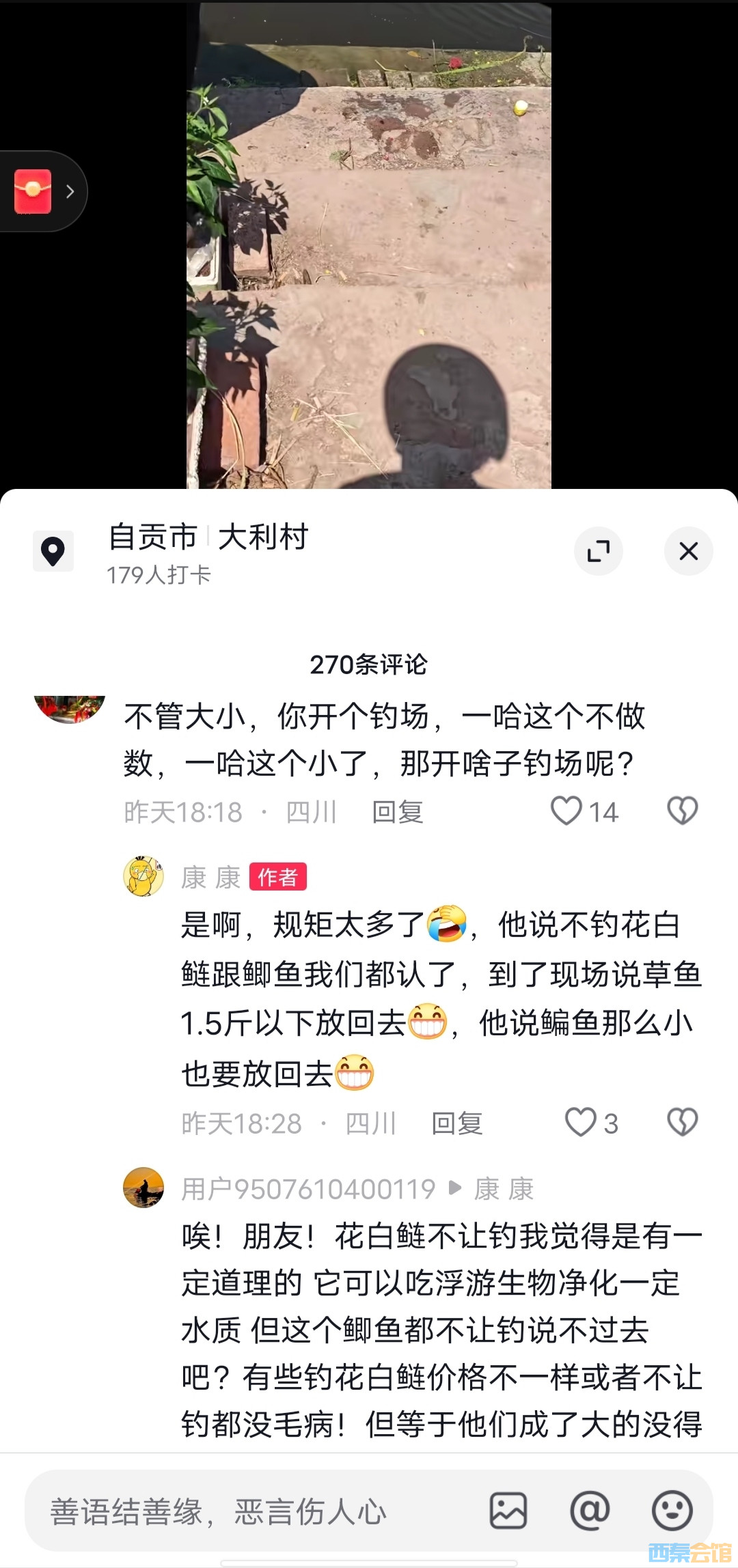The width and height of the screenshot is (738, 1568).
Task: Tap the video to pause playback
Action: point(369,246)
